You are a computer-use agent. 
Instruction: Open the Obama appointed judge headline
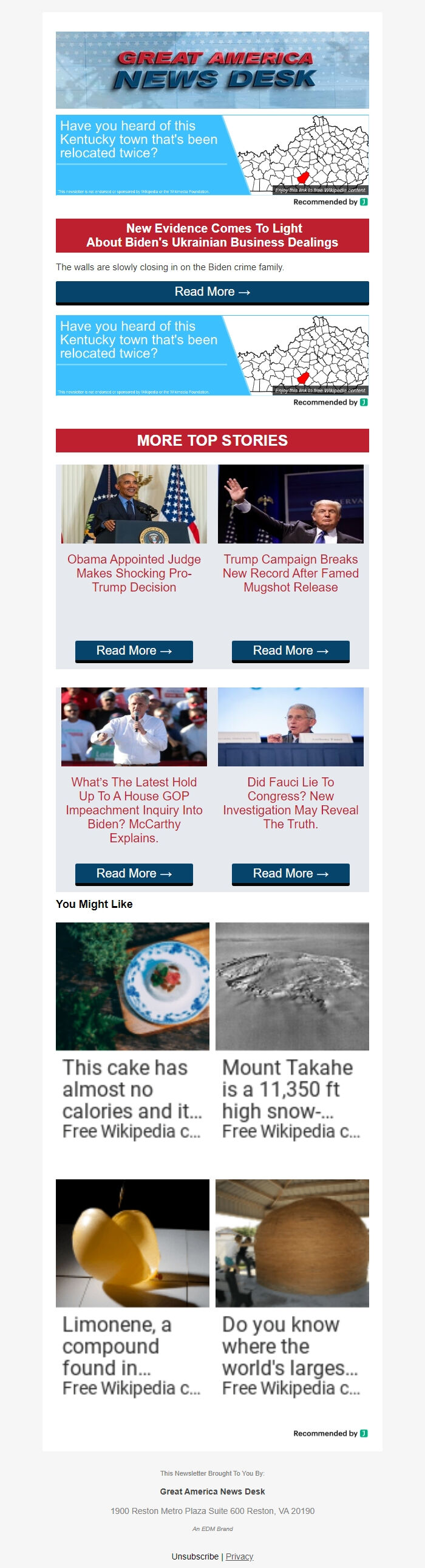134,573
